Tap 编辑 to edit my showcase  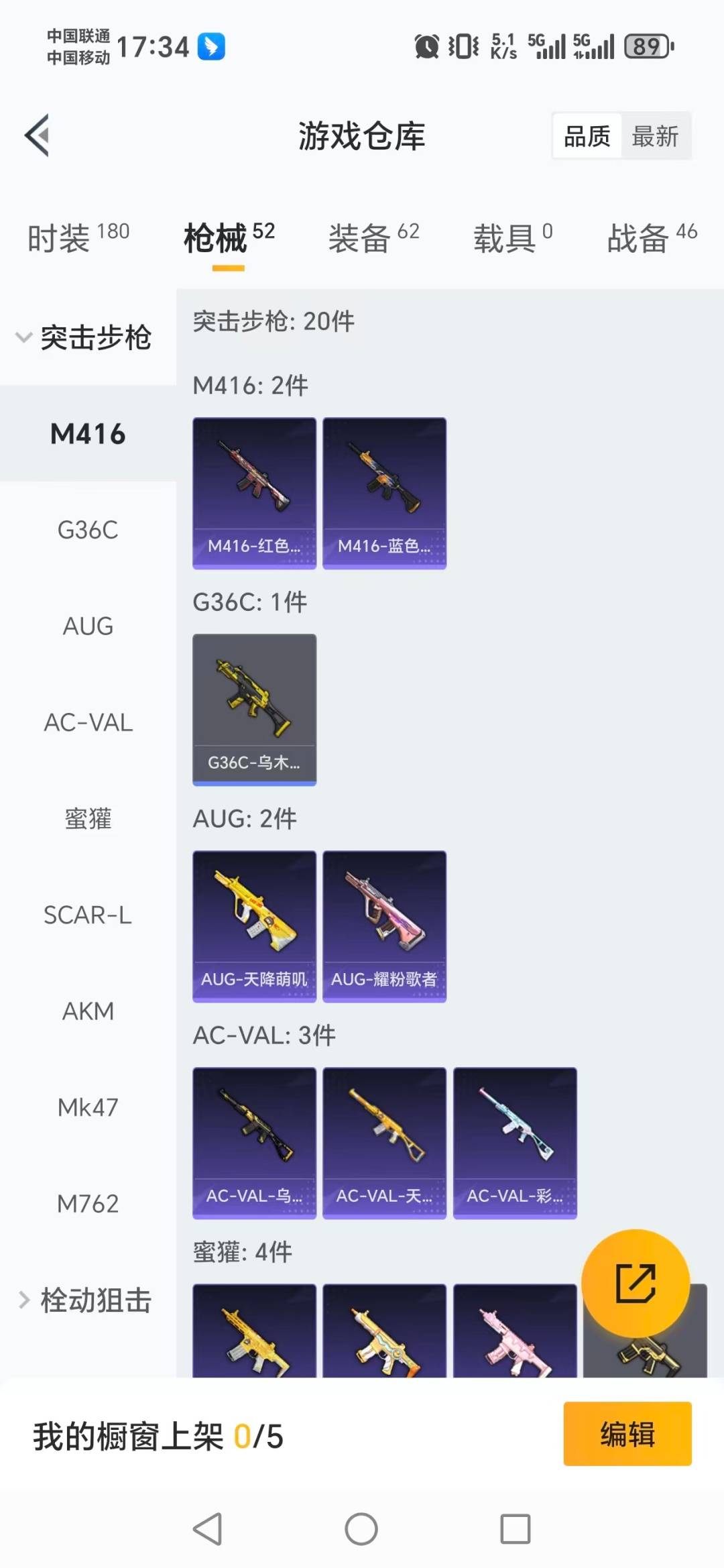627,1434
